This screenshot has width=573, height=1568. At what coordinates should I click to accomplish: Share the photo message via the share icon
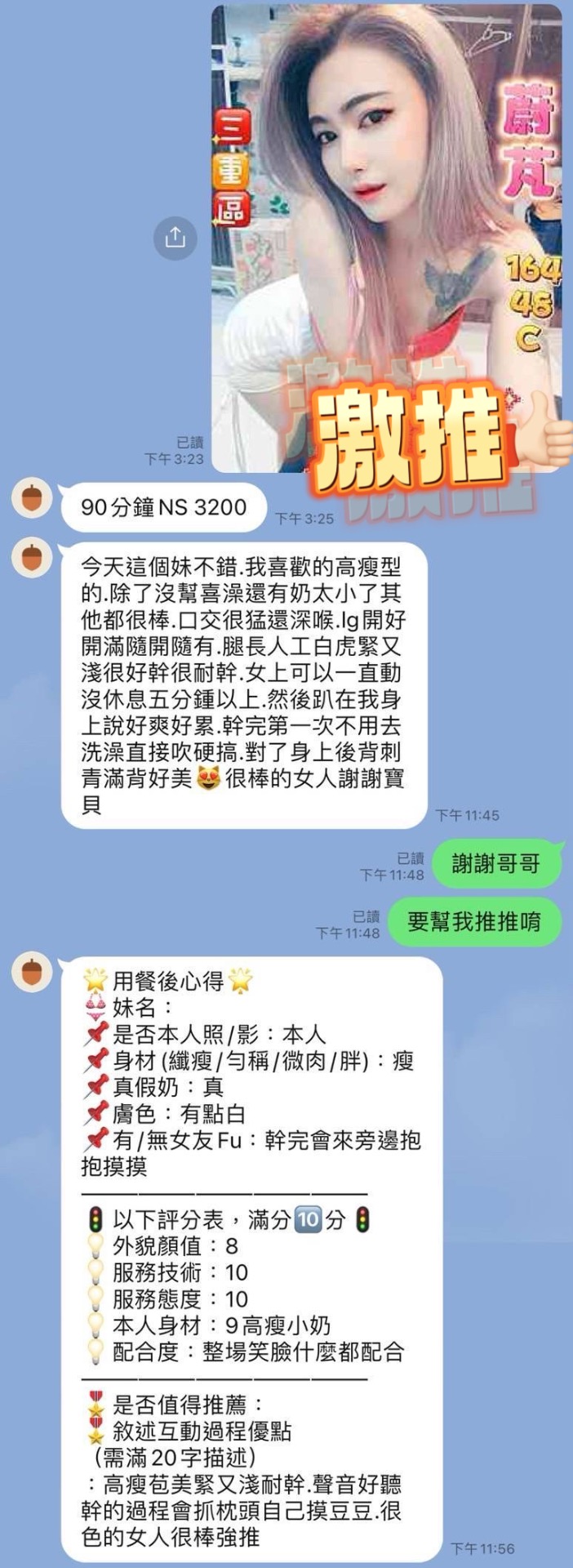175,238
